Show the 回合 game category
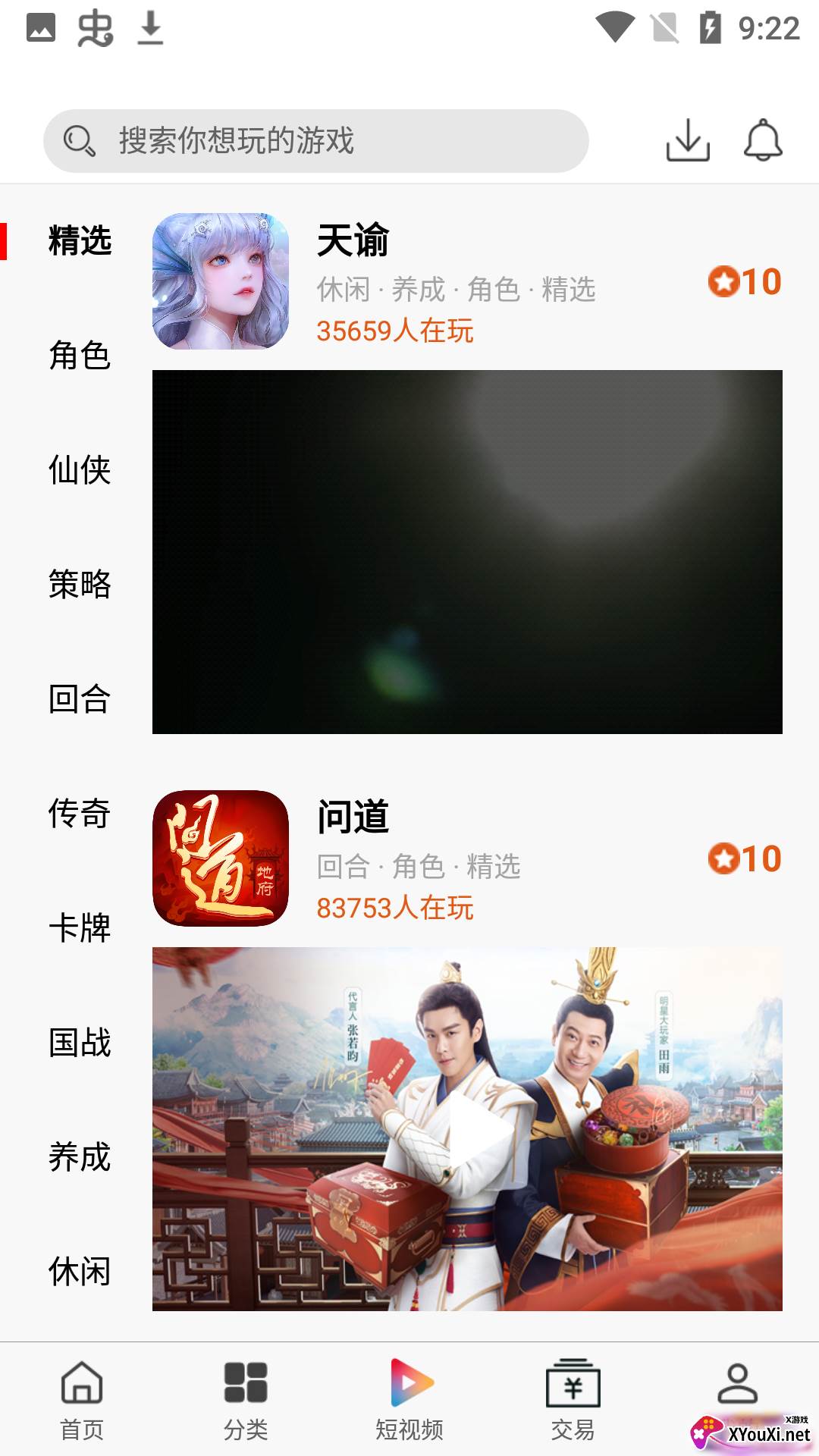Screen dimensions: 819x1456 [x=80, y=698]
